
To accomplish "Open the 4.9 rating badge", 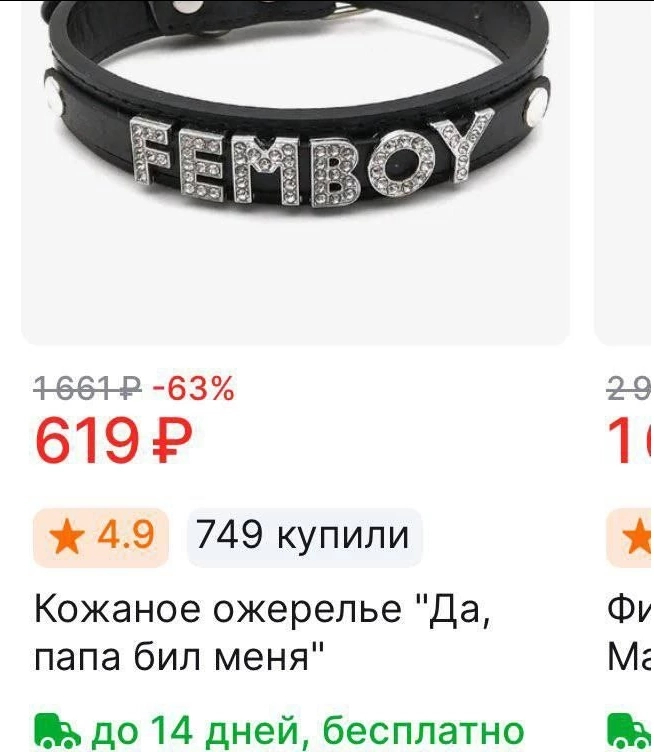I will click(102, 537).
